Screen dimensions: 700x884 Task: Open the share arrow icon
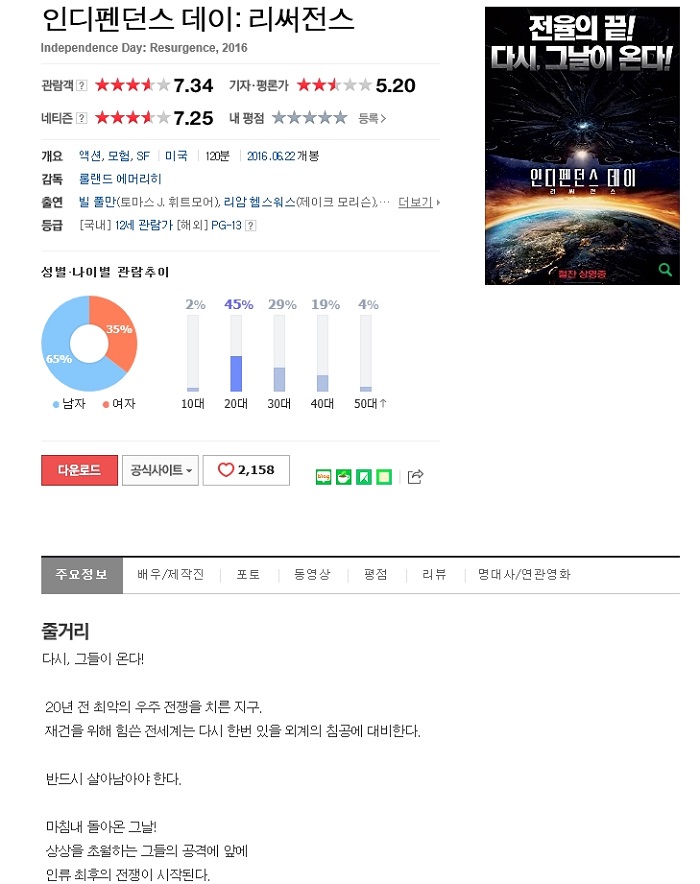tap(416, 477)
